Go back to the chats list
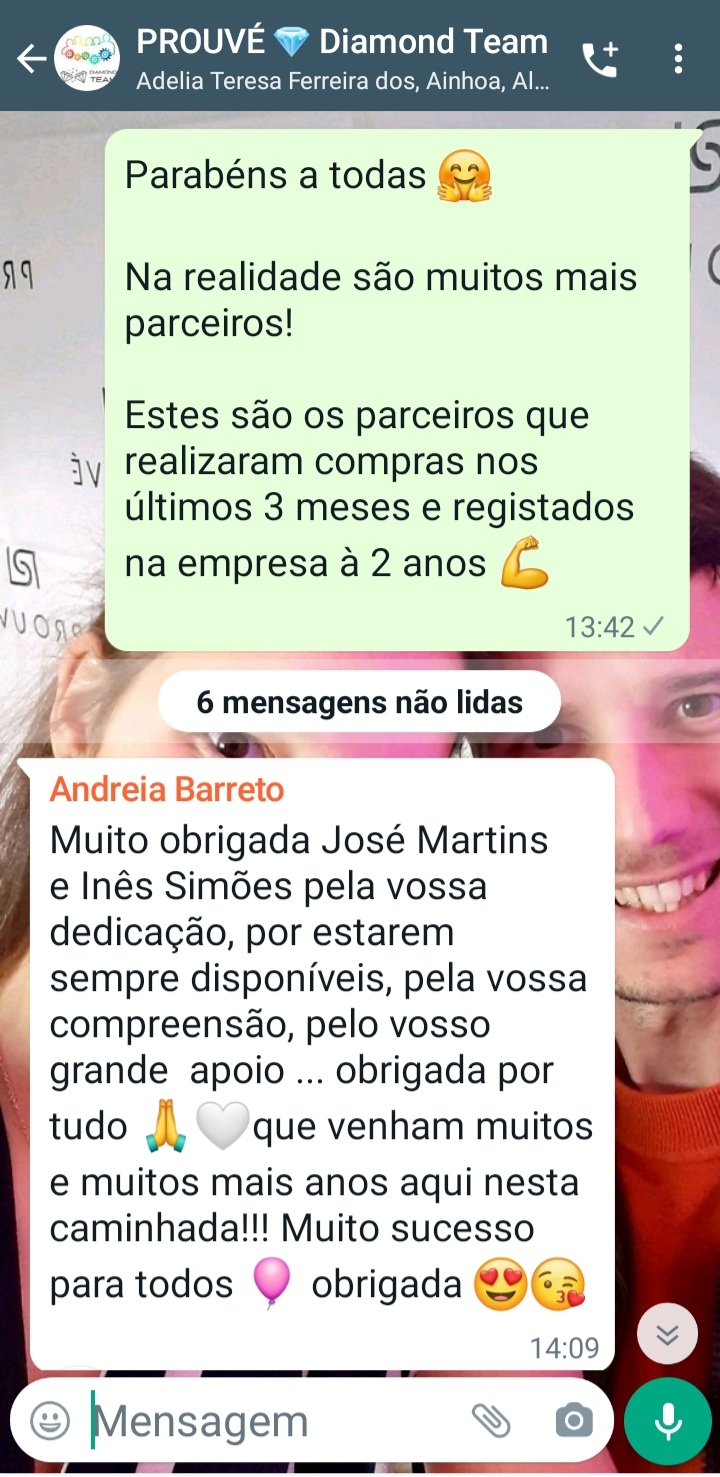720x1477 pixels. [x=31, y=59]
